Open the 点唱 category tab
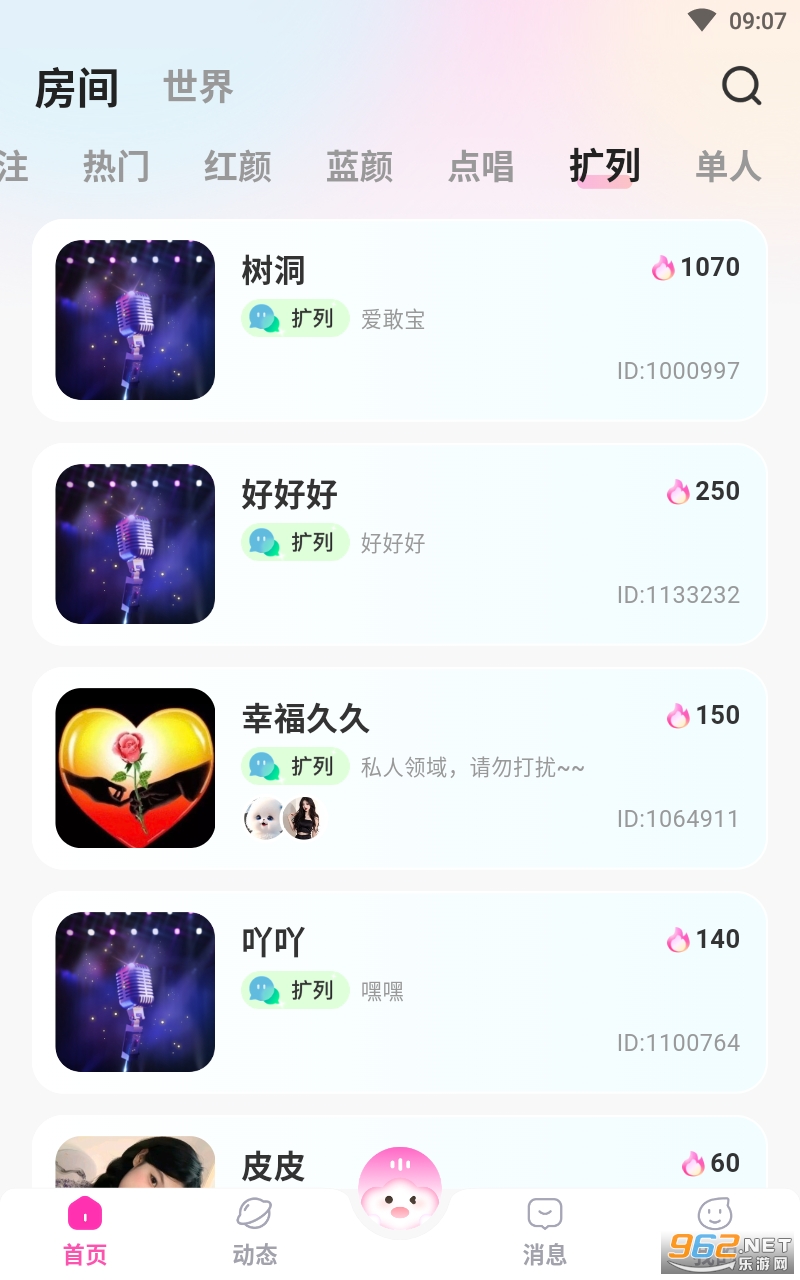This screenshot has height=1280, width=800. [x=481, y=166]
